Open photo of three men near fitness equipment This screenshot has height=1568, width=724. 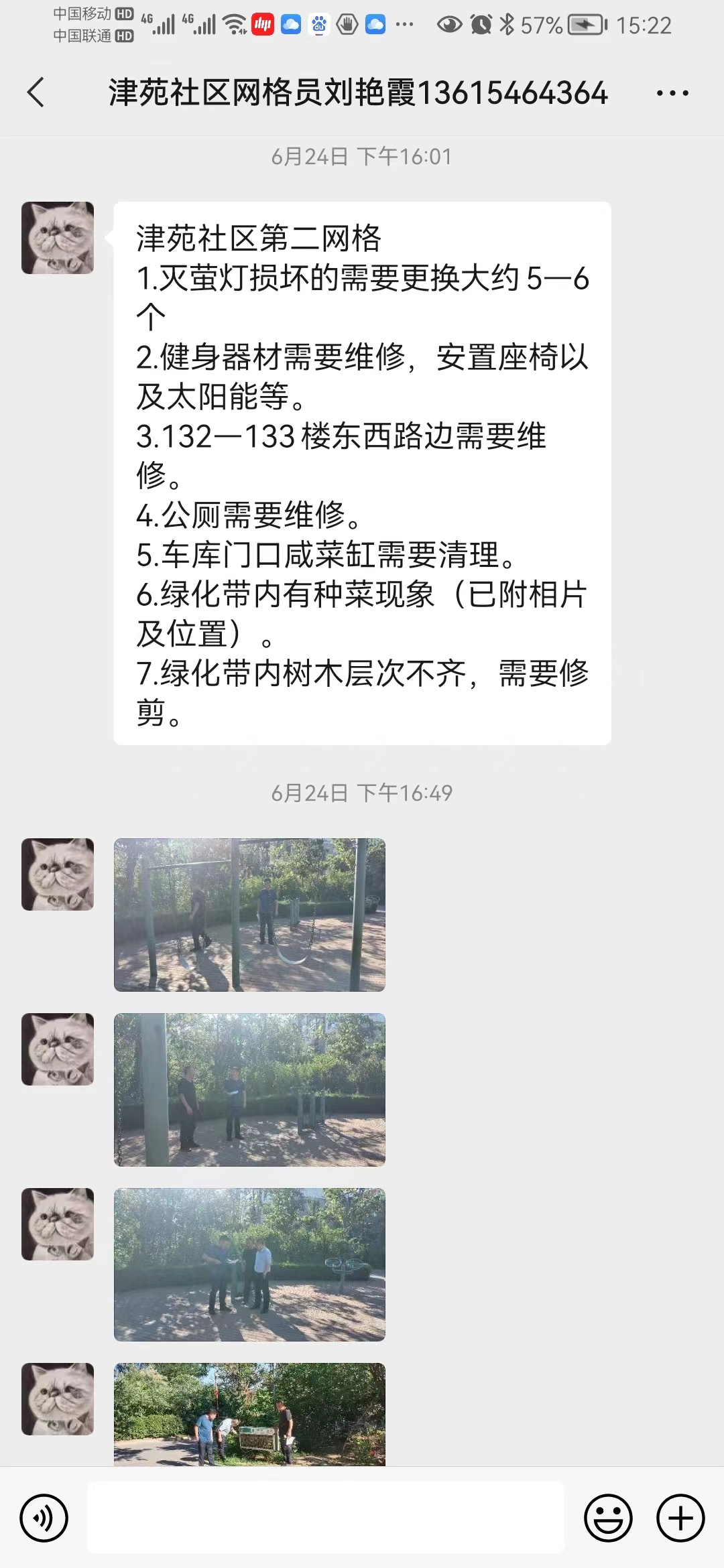pos(249,1264)
